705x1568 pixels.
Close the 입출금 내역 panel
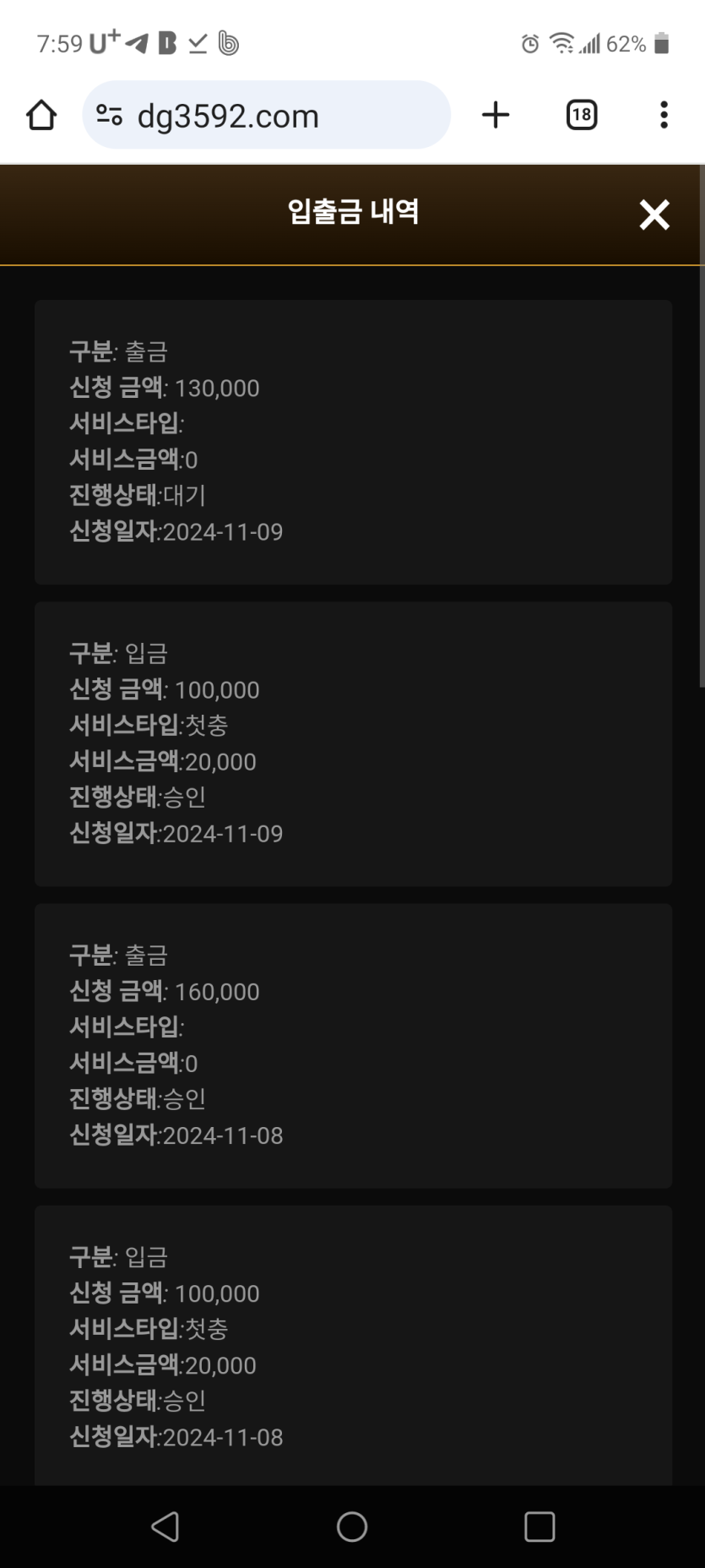654,215
